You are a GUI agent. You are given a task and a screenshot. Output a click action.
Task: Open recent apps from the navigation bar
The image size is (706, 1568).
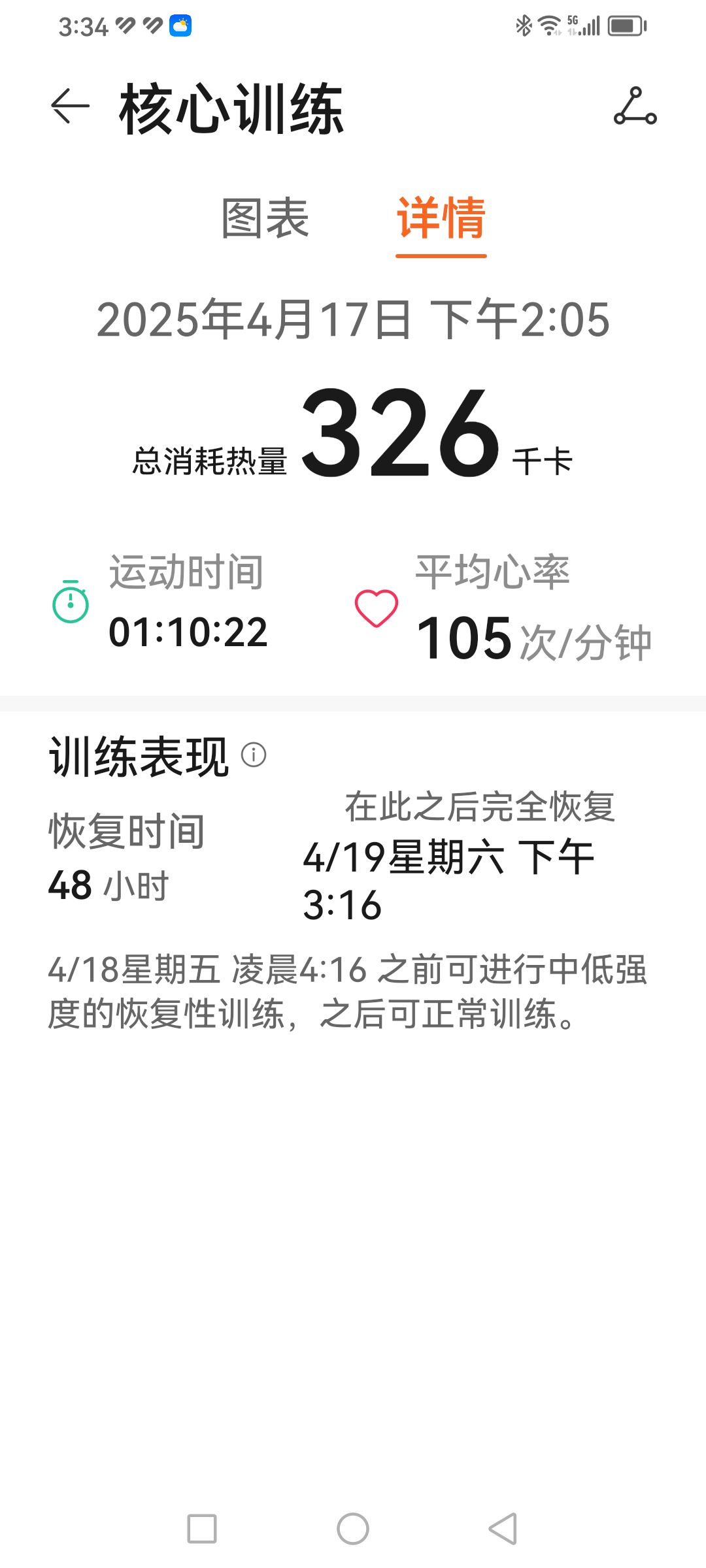point(202,1529)
